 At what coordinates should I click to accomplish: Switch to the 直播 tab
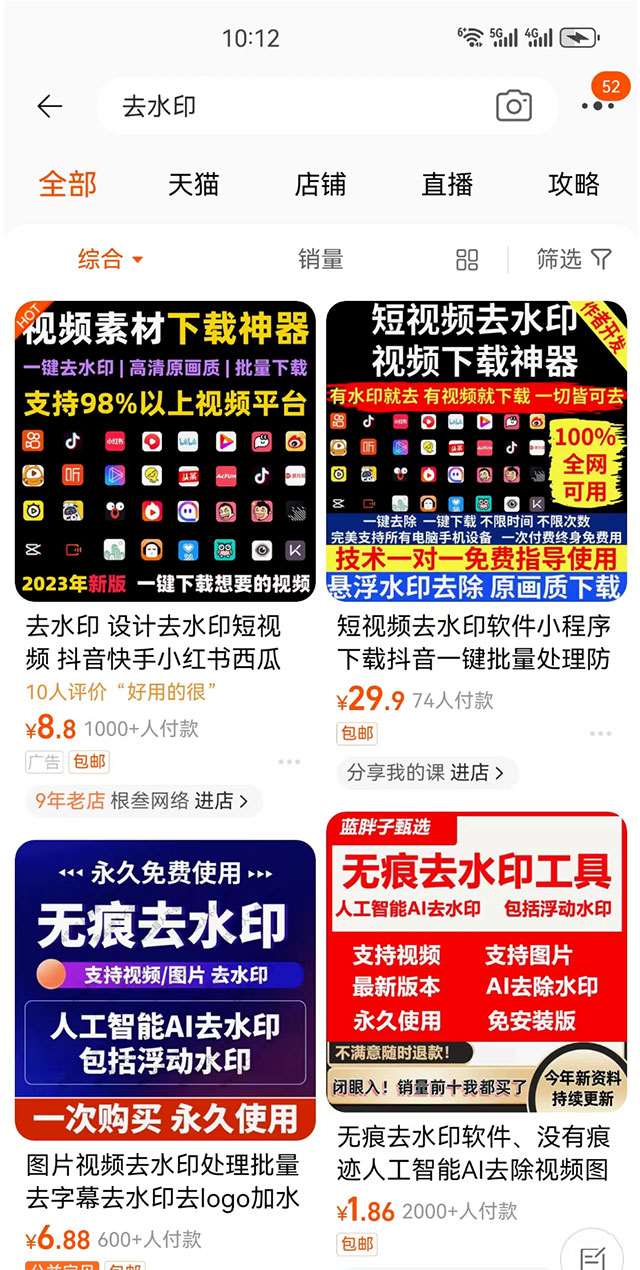pyautogui.click(x=447, y=184)
